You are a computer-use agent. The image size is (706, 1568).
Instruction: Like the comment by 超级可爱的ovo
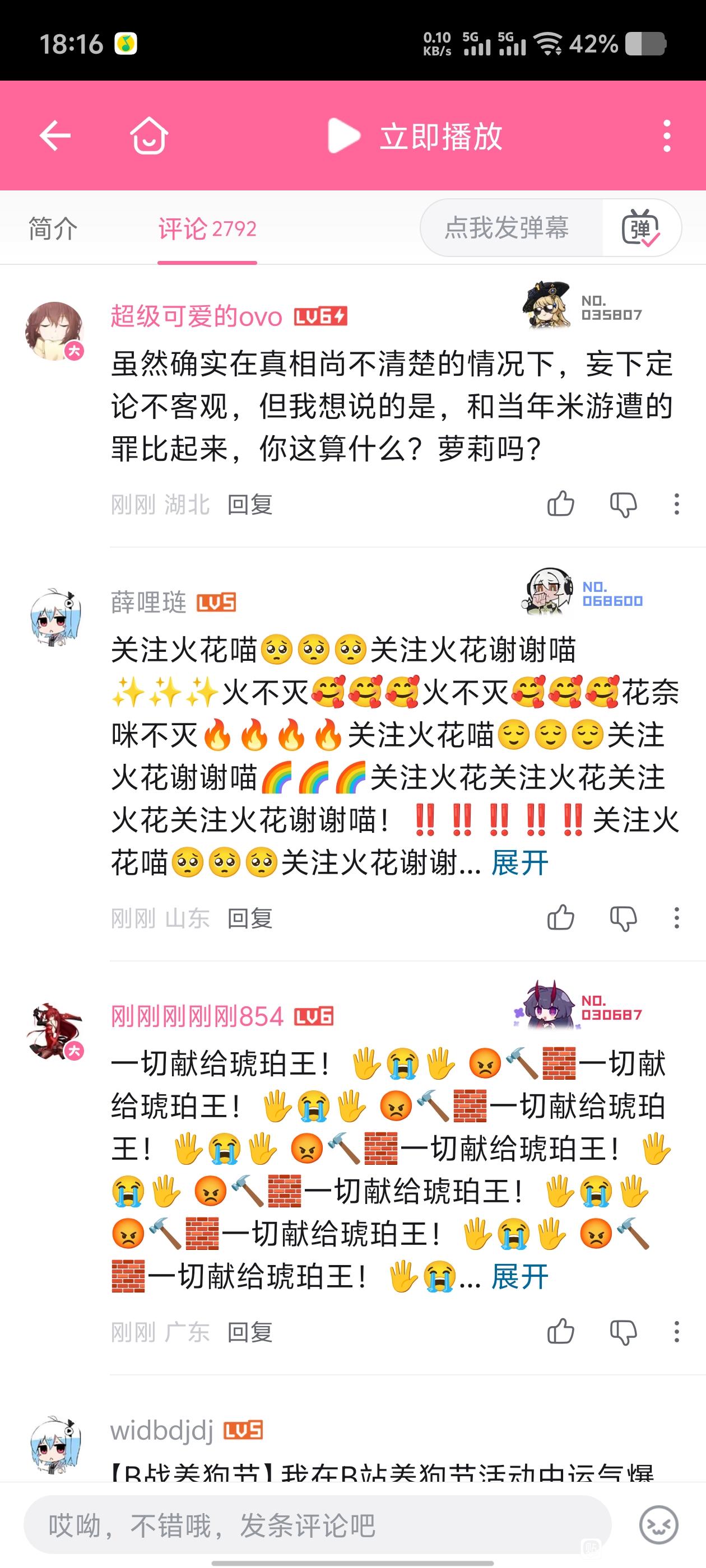coord(560,504)
